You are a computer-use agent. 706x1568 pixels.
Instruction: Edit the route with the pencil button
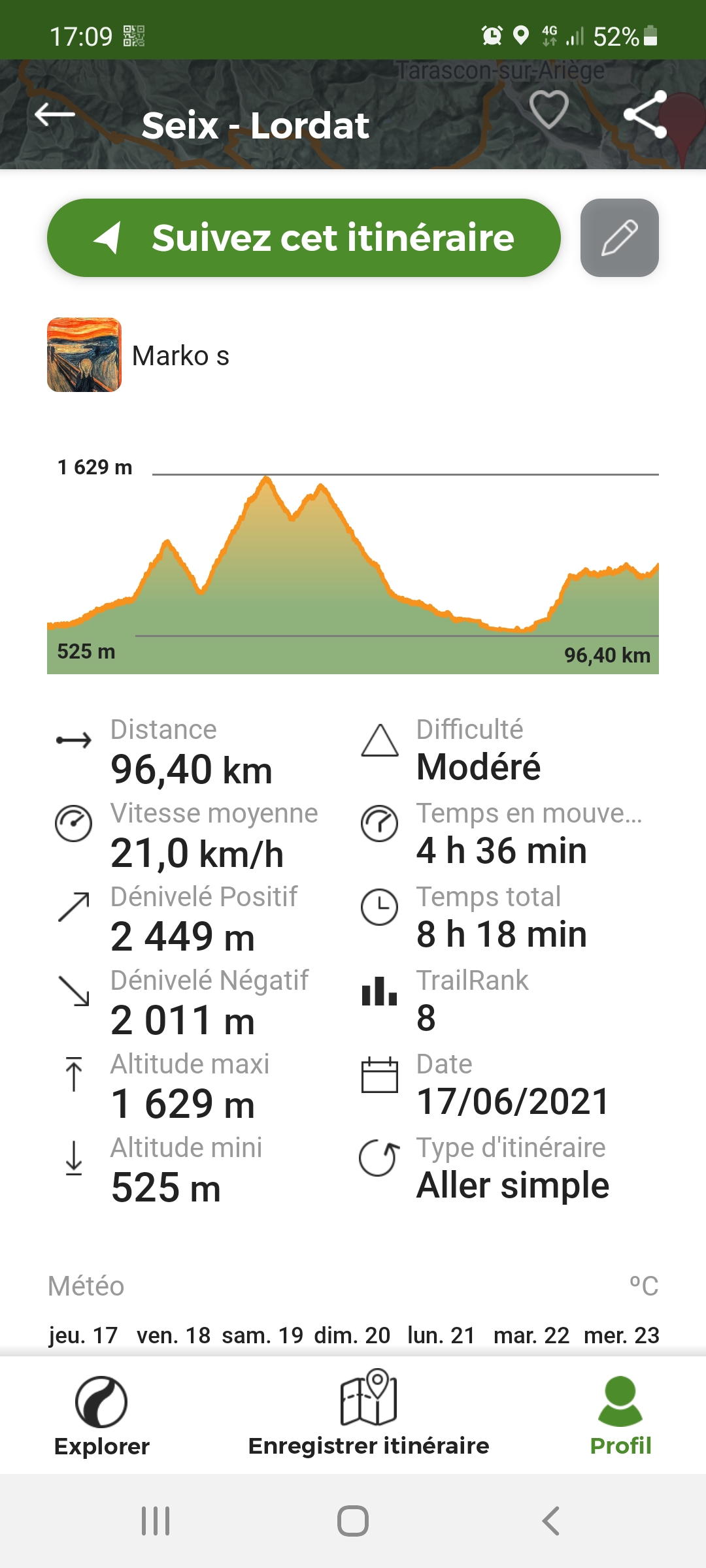pos(619,238)
